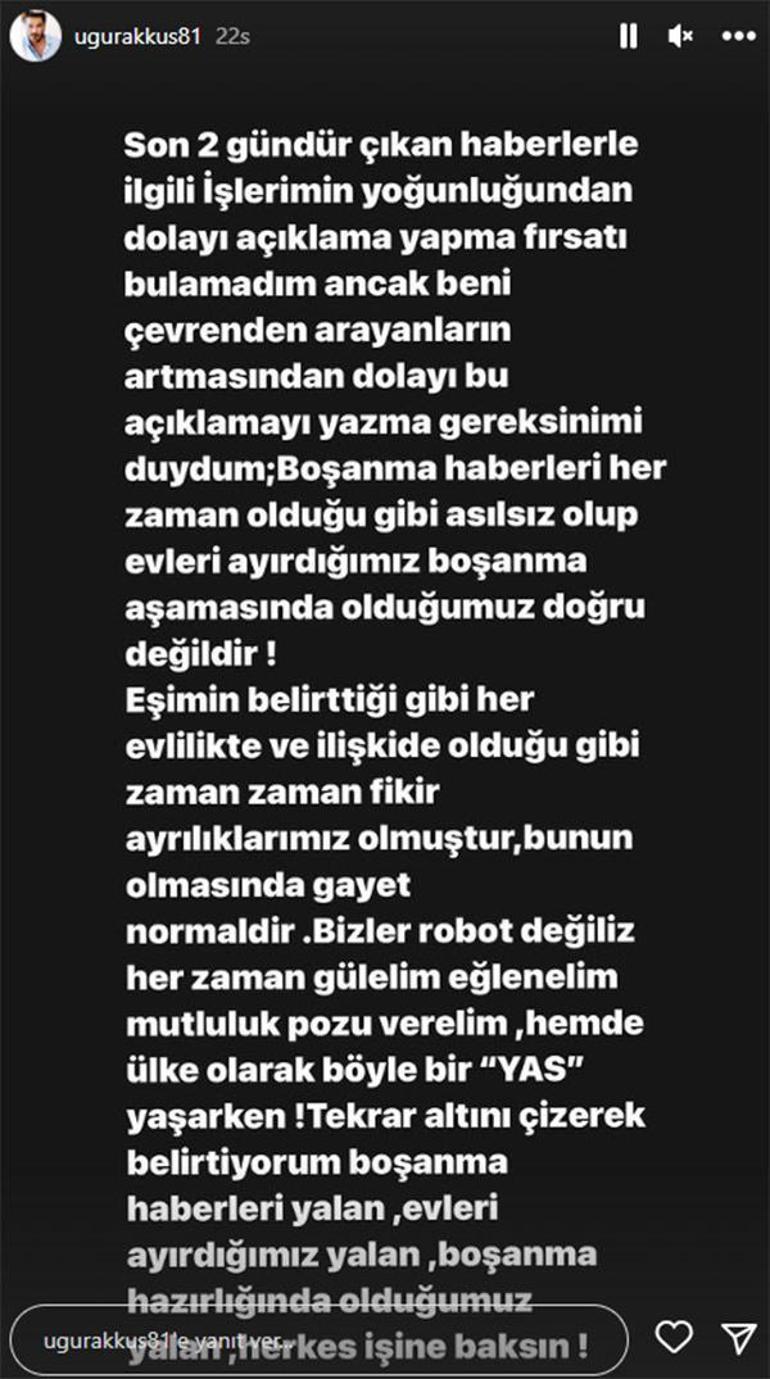Reply to ugurakkus81 in the message field
The image size is (770, 1379).
[x=320, y=1341]
